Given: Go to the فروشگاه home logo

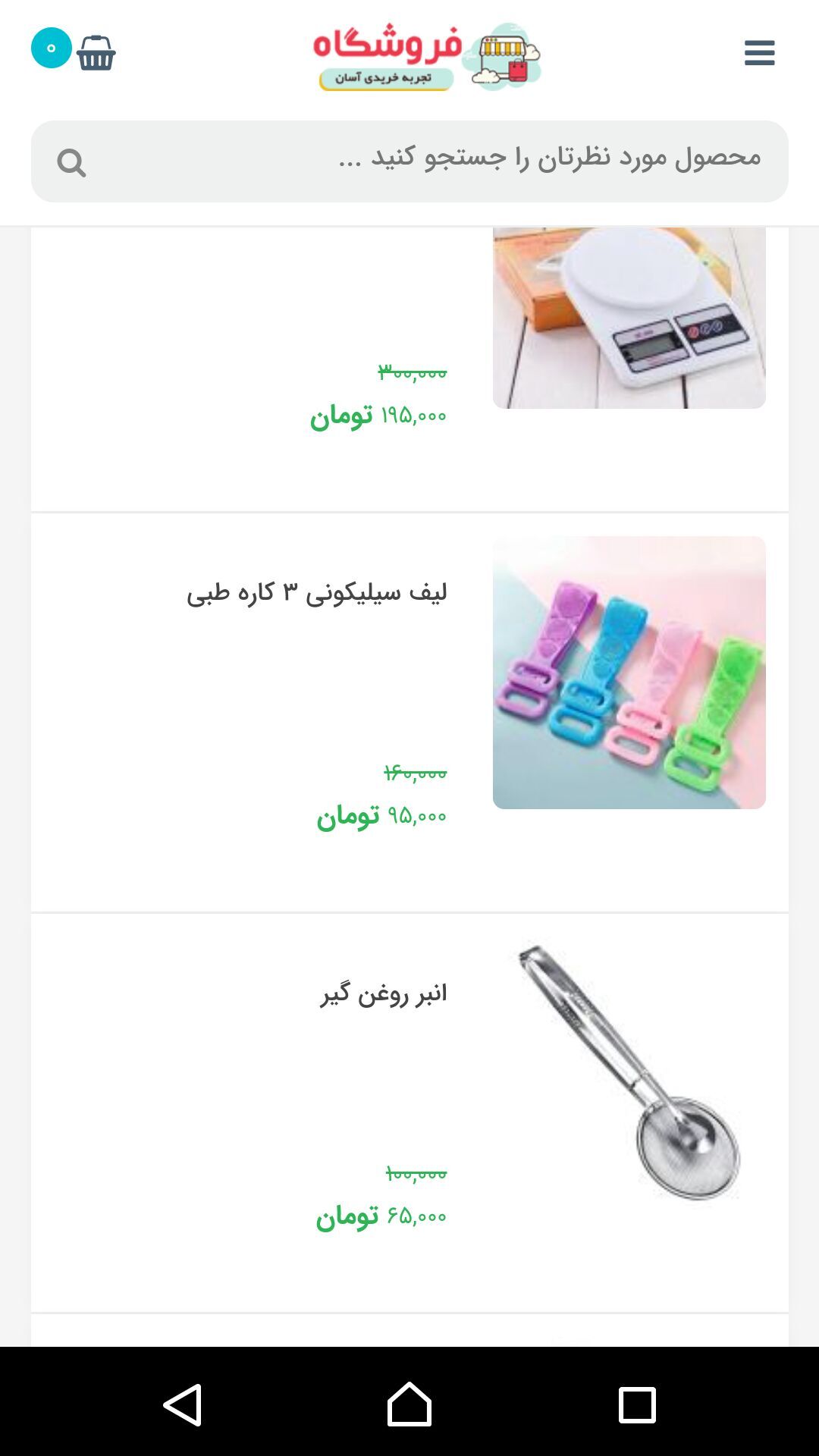Looking at the screenshot, I should click(x=426, y=56).
